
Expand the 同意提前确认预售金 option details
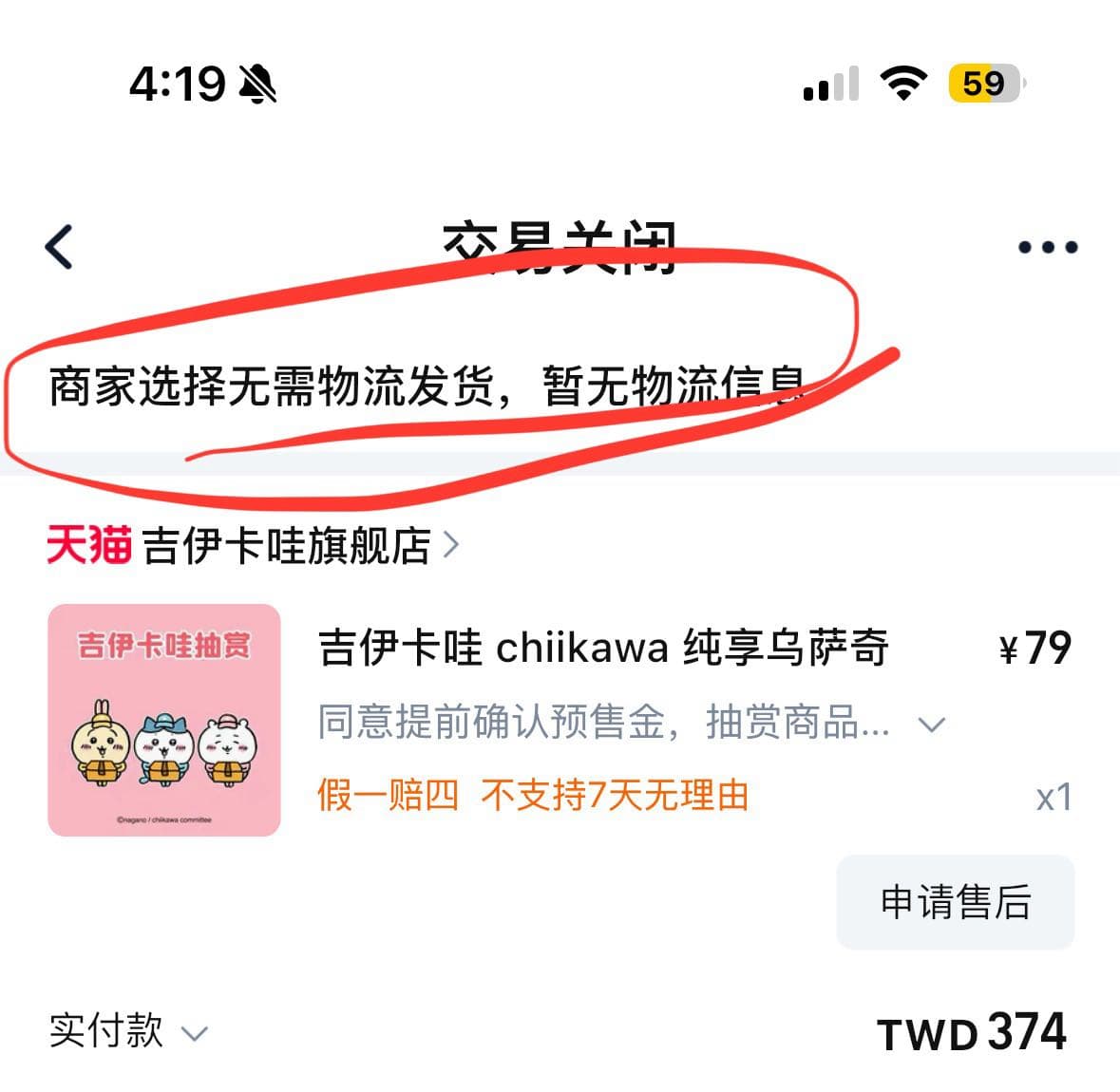pyautogui.click(x=932, y=725)
